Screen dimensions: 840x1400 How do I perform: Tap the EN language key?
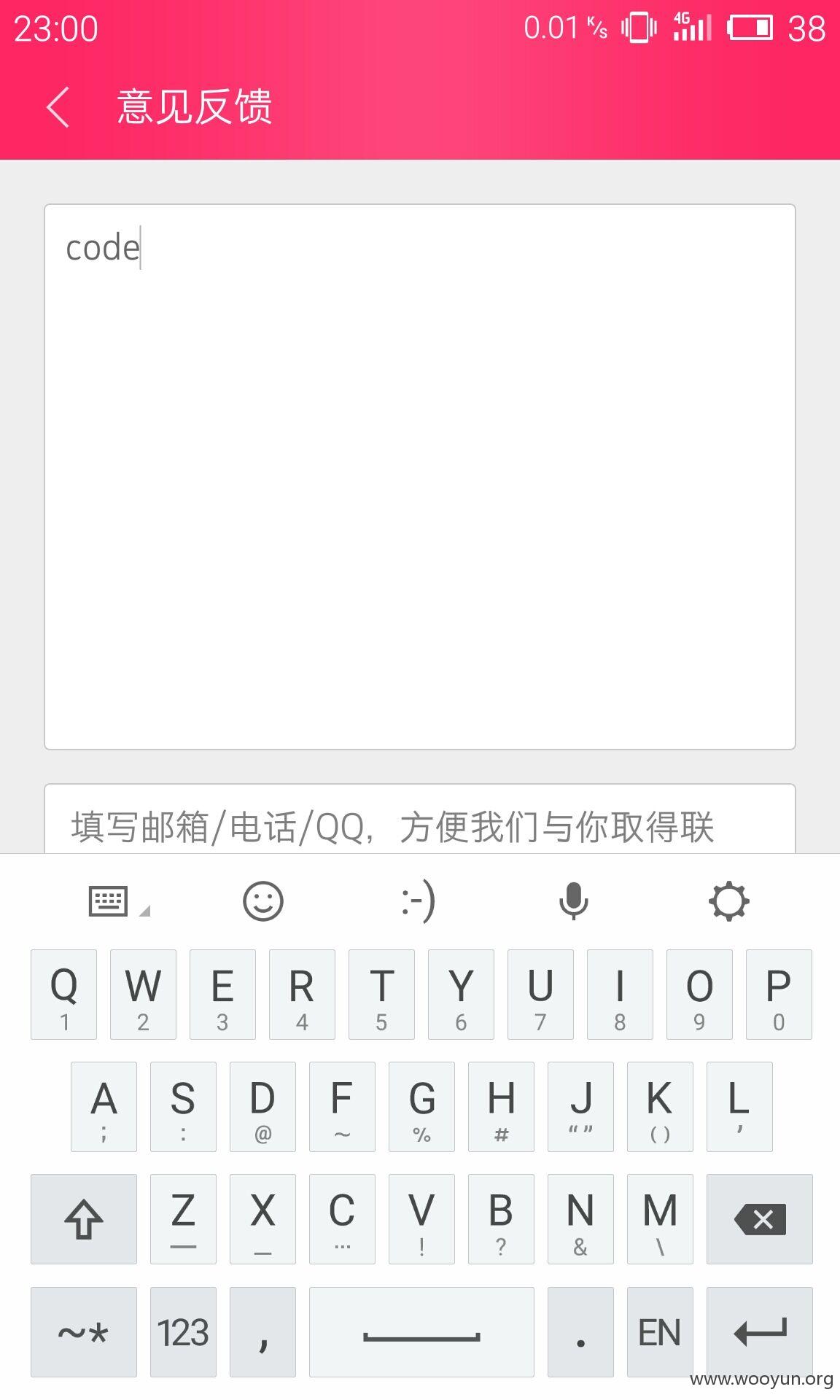[x=660, y=1332]
